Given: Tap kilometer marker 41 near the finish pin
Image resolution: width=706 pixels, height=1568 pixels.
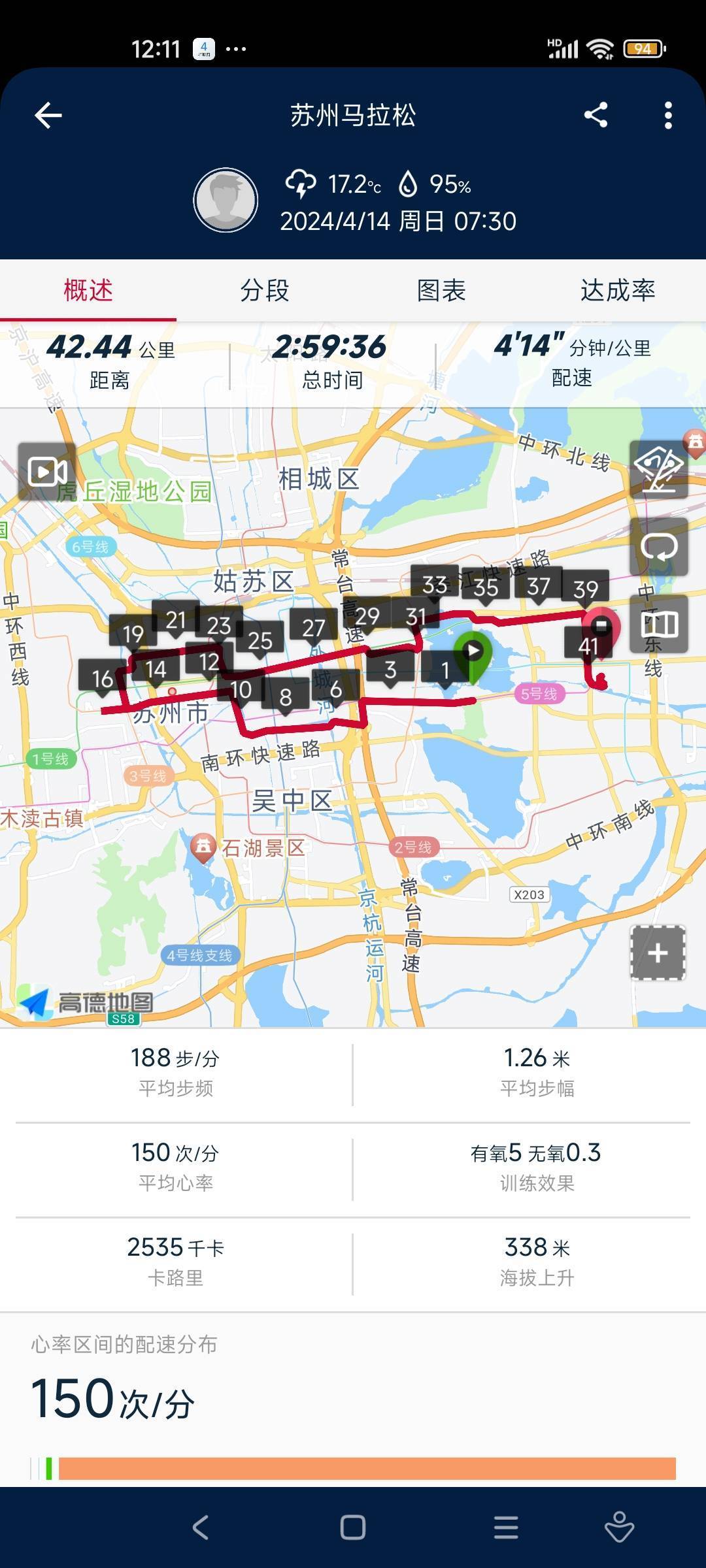Looking at the screenshot, I should (590, 645).
